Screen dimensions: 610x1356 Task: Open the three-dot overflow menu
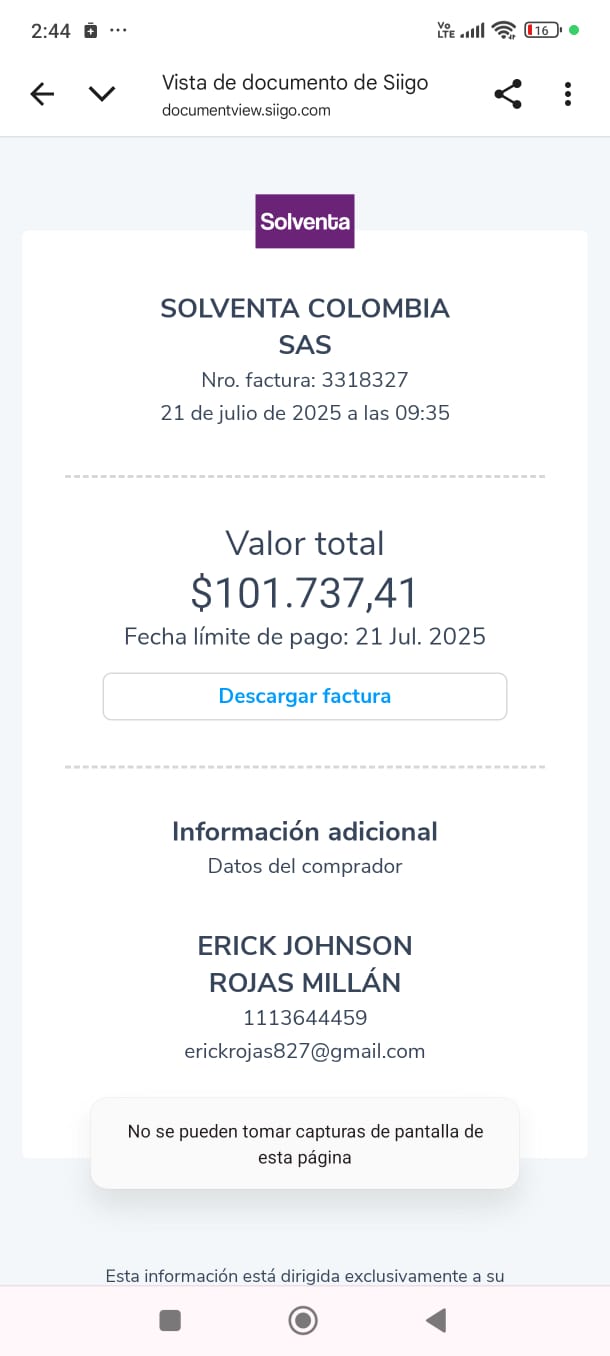click(x=568, y=95)
